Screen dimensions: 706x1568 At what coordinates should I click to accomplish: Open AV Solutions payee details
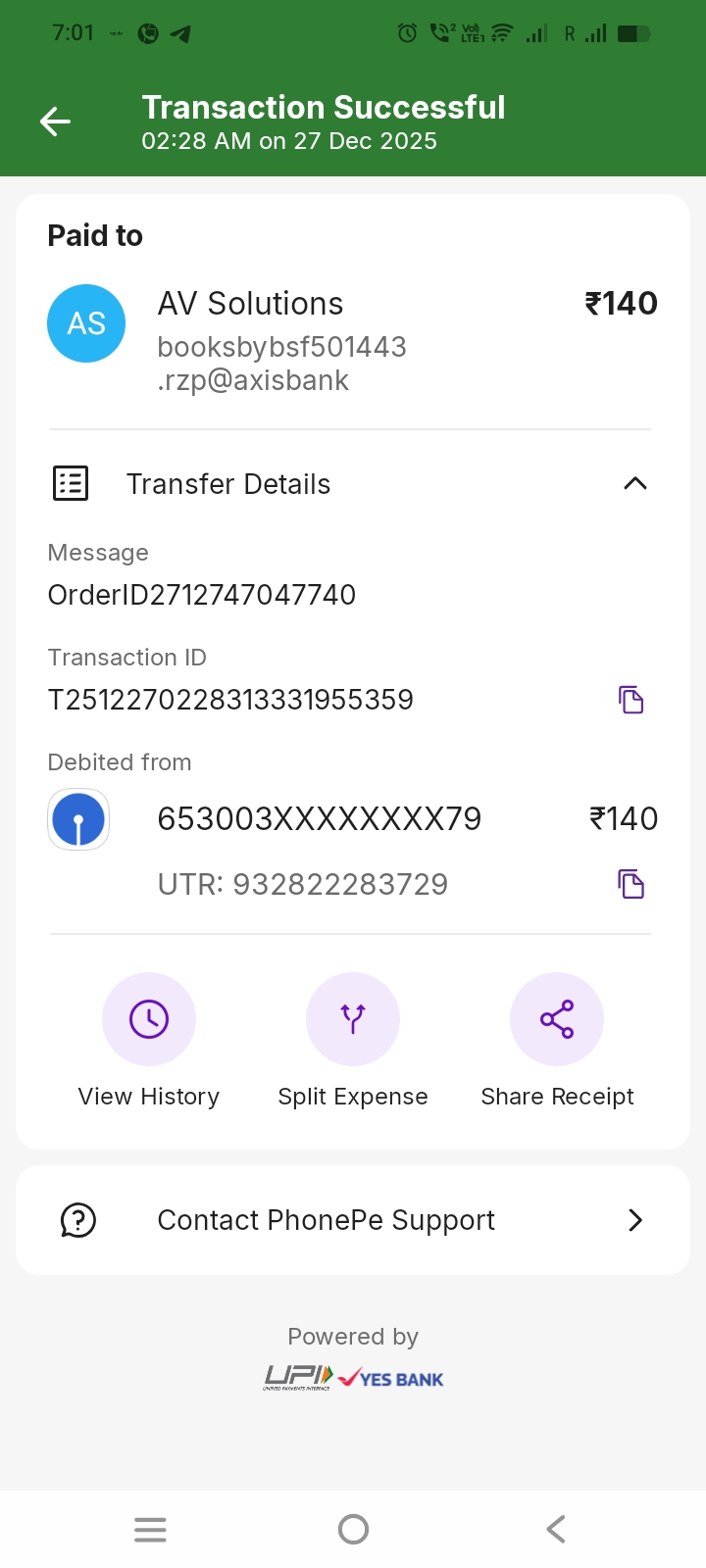tap(250, 304)
